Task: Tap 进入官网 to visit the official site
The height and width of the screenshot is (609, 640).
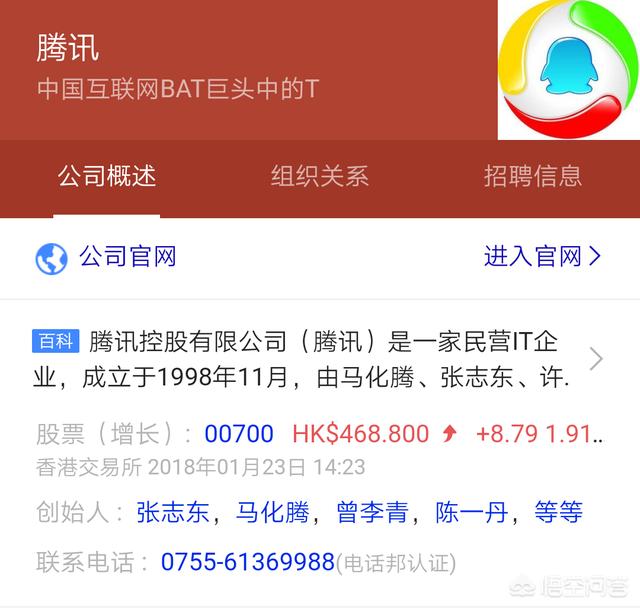Action: pos(542,256)
